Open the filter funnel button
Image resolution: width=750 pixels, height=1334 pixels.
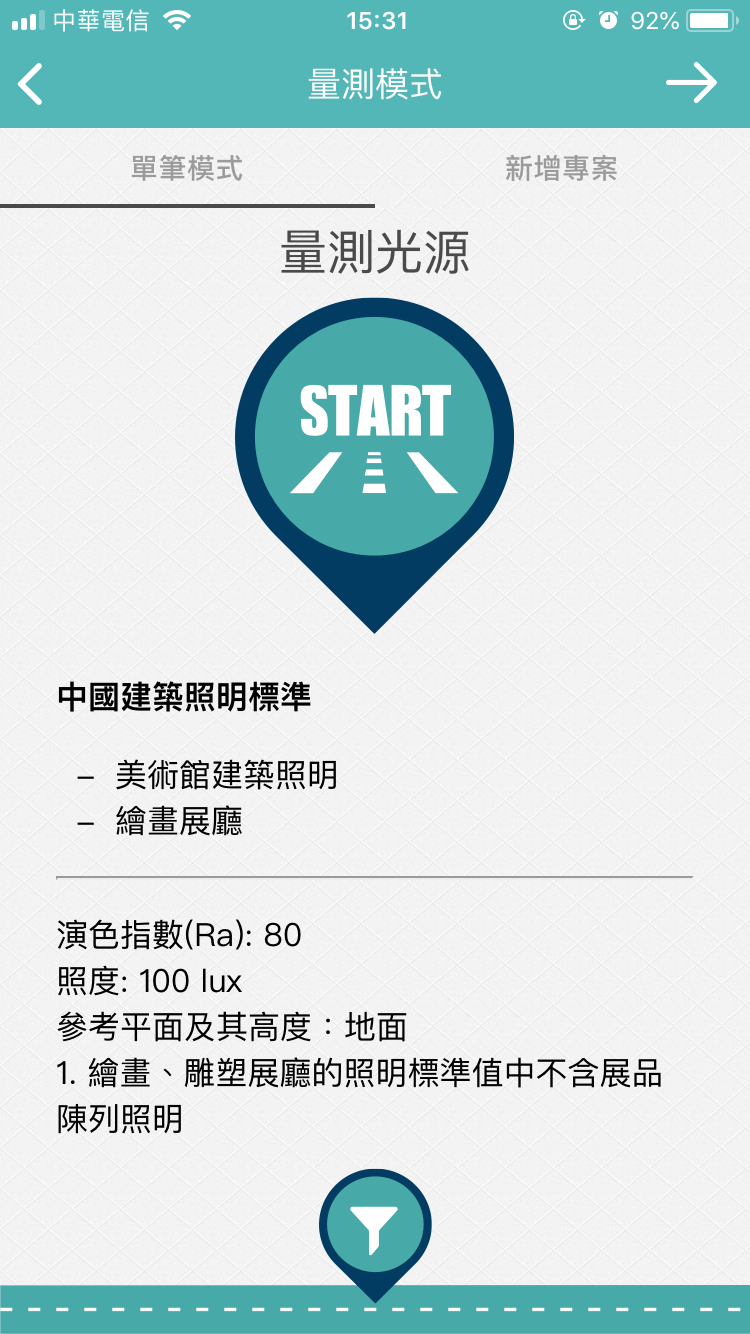click(375, 1229)
